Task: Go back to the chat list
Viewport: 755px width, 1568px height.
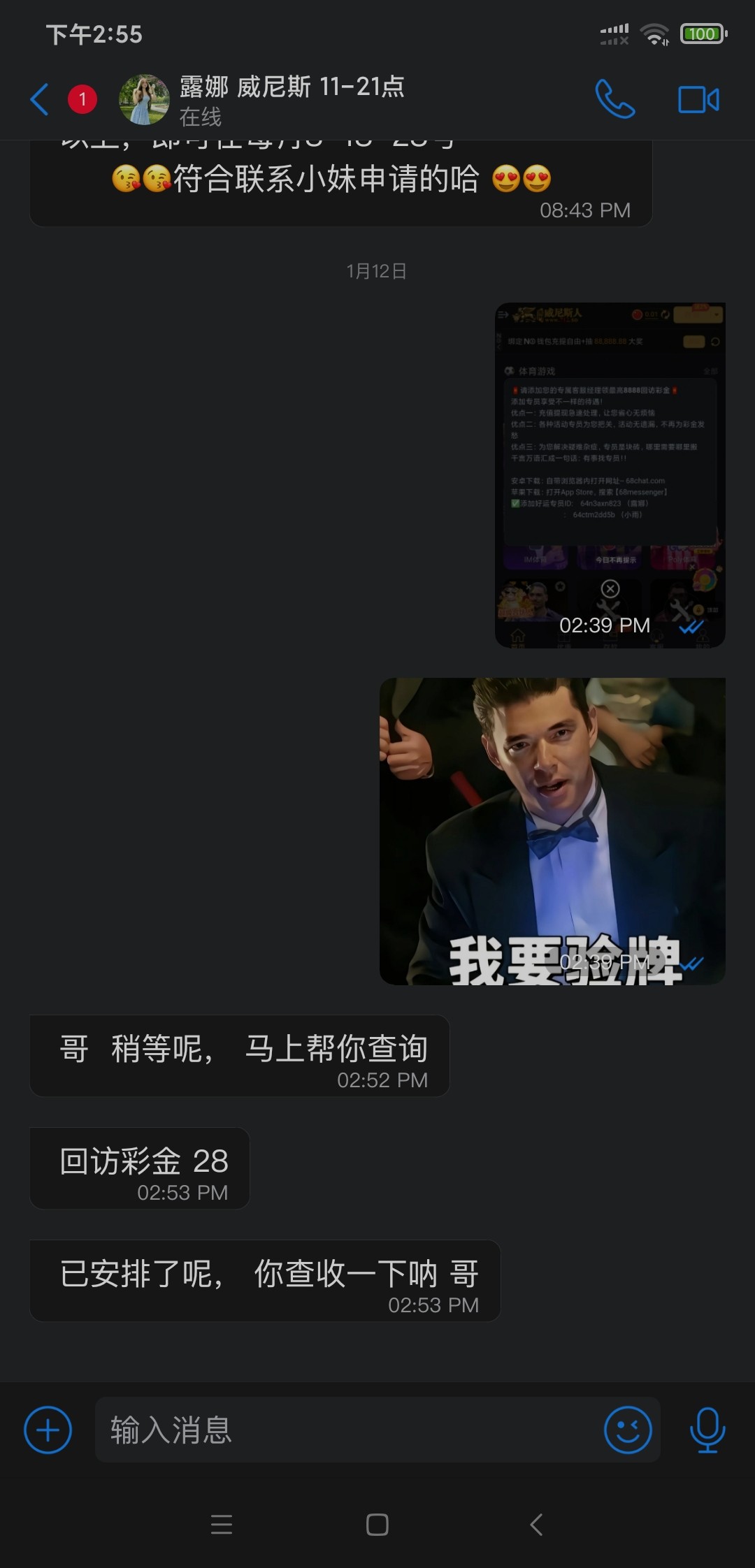Action: point(40,99)
